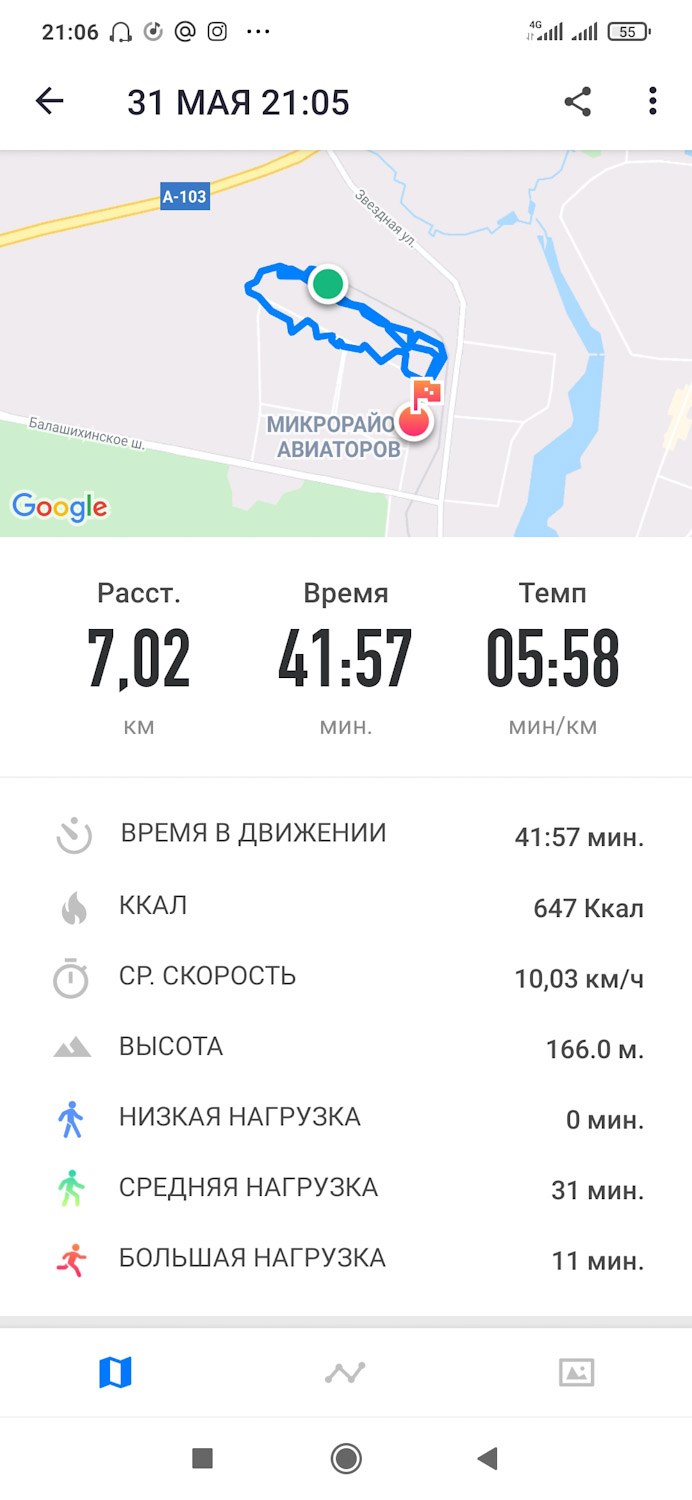Open the three-dot overflow menu

point(652,101)
